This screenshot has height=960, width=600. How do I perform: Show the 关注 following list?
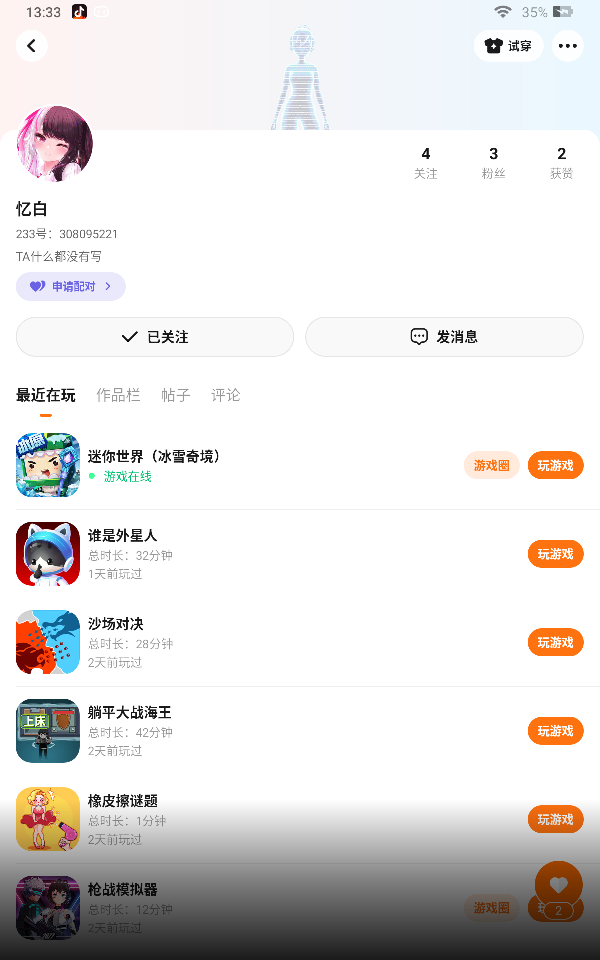(x=426, y=162)
